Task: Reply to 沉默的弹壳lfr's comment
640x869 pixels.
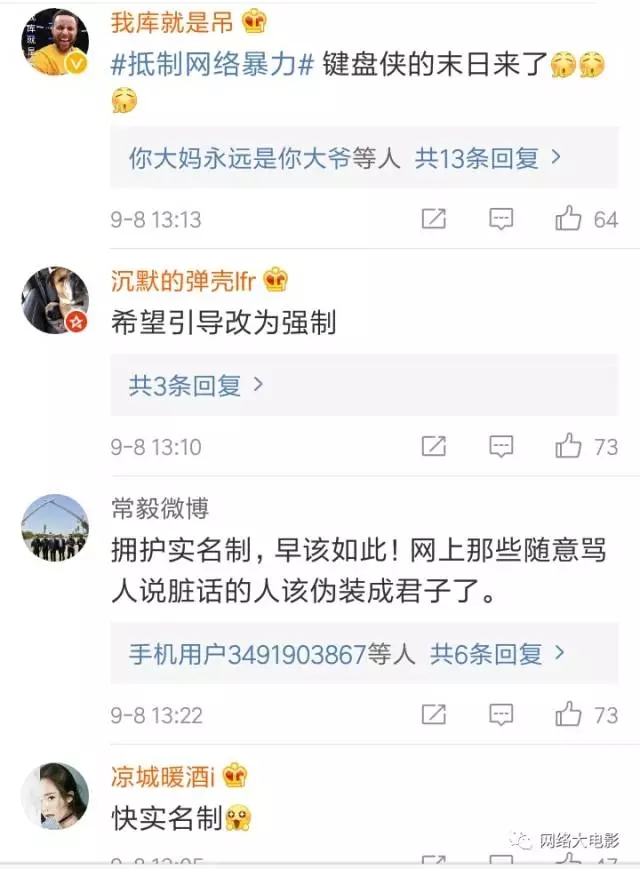Action: point(501,446)
